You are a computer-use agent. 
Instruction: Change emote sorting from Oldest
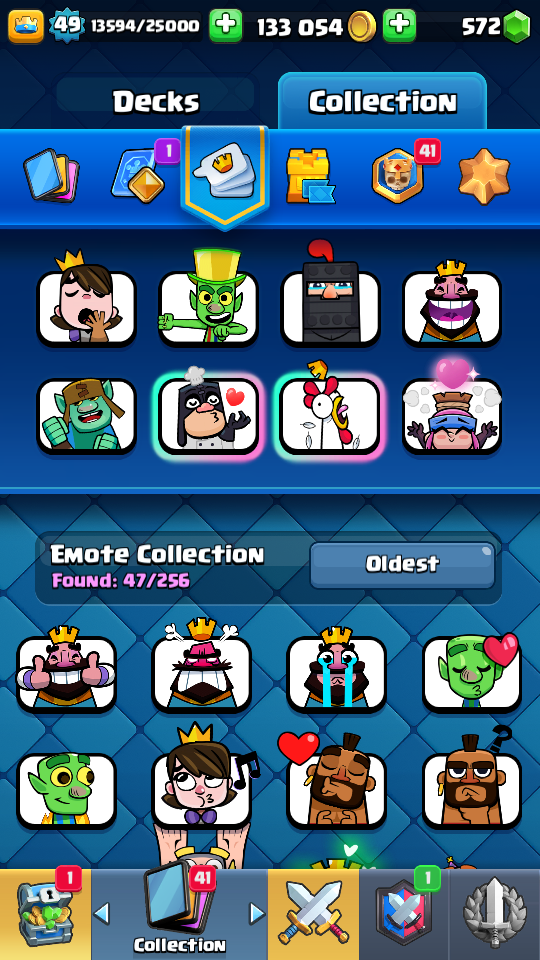tap(402, 564)
